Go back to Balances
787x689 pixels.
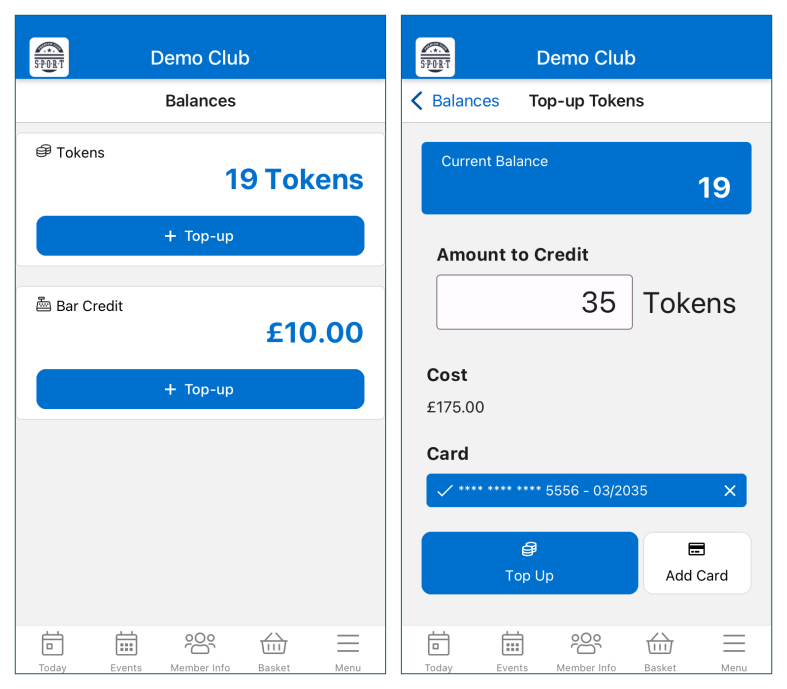455,101
